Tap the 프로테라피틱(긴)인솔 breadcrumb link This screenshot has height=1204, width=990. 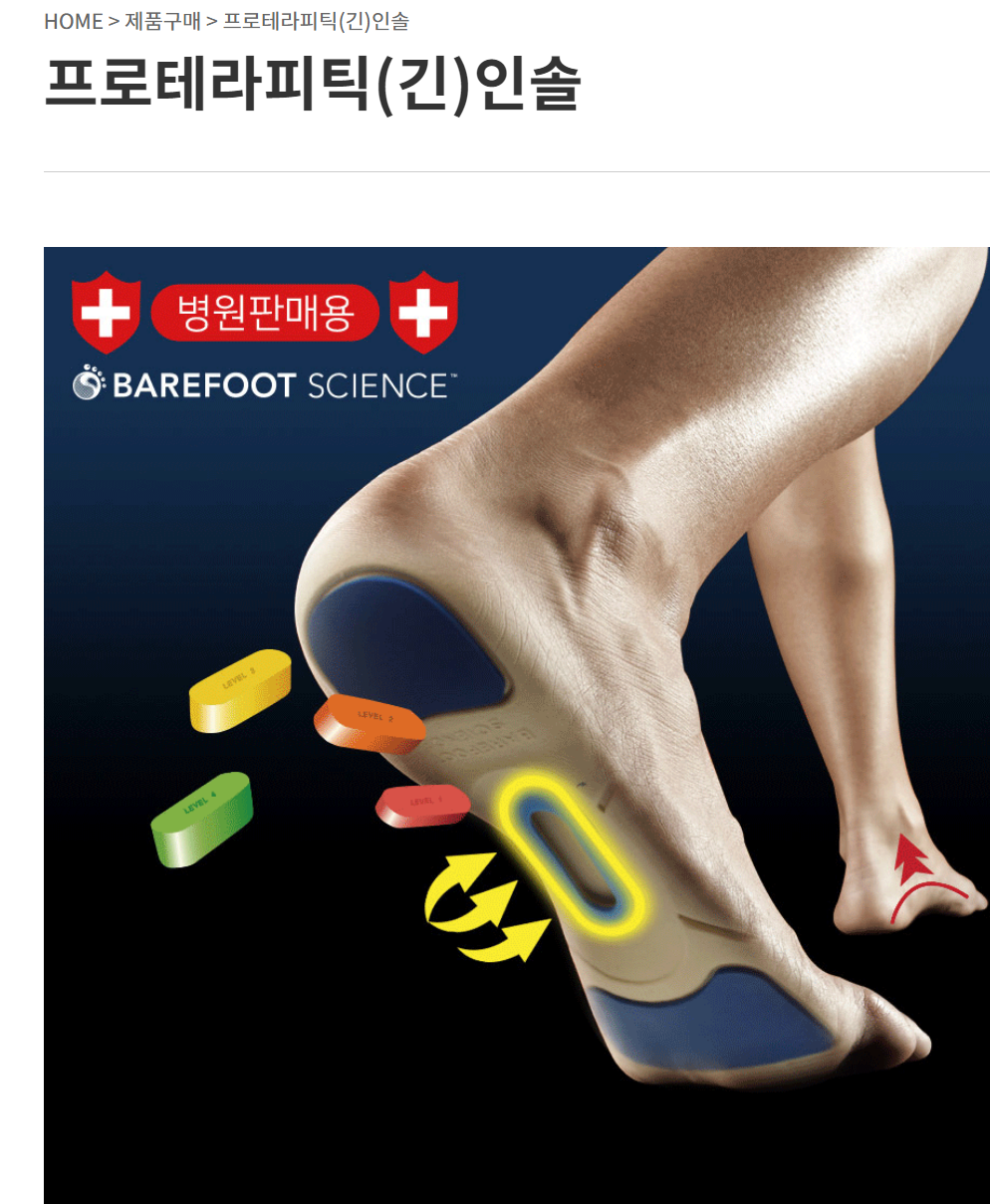click(316, 21)
